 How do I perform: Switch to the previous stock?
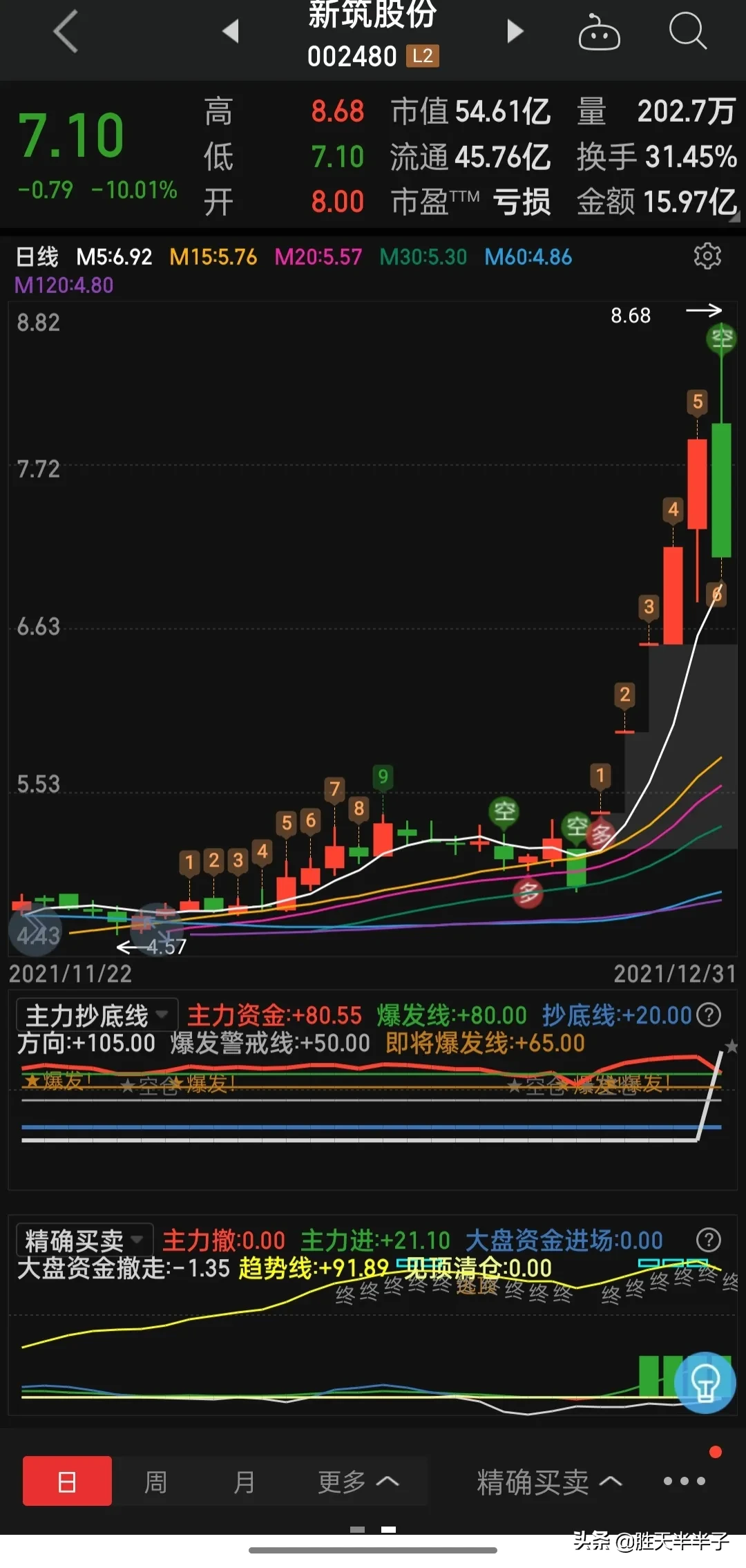(231, 31)
